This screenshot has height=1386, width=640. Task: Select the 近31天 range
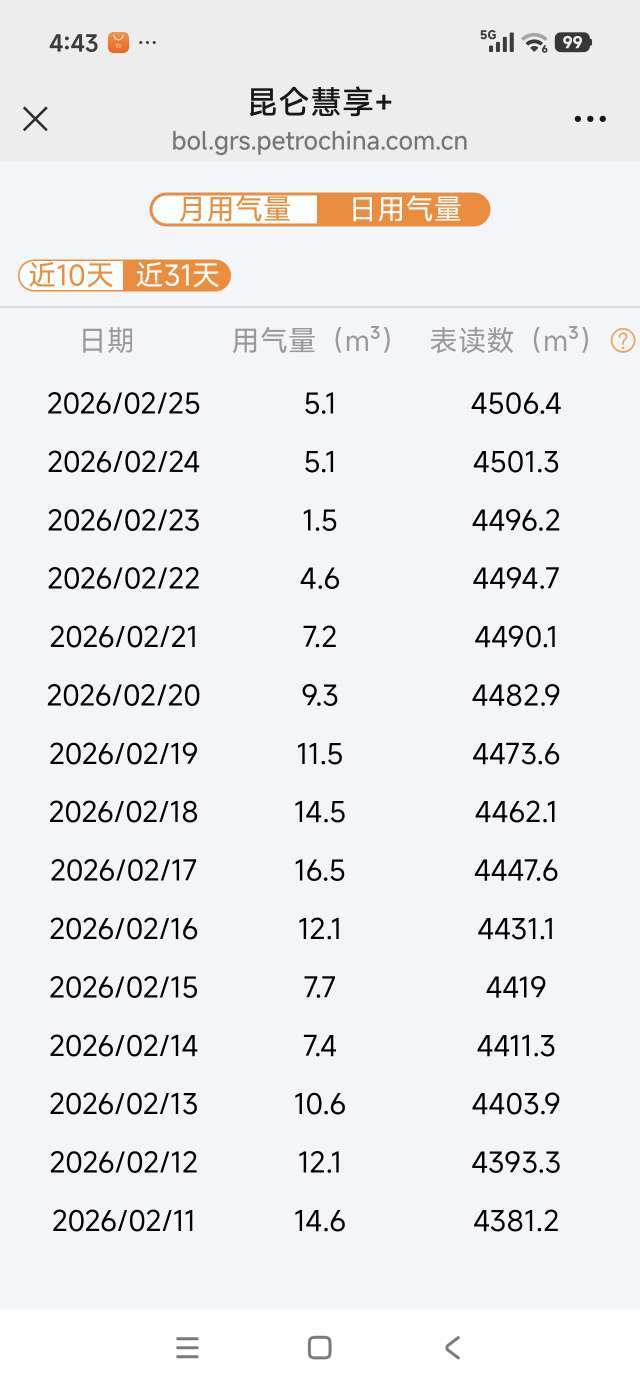(x=177, y=275)
